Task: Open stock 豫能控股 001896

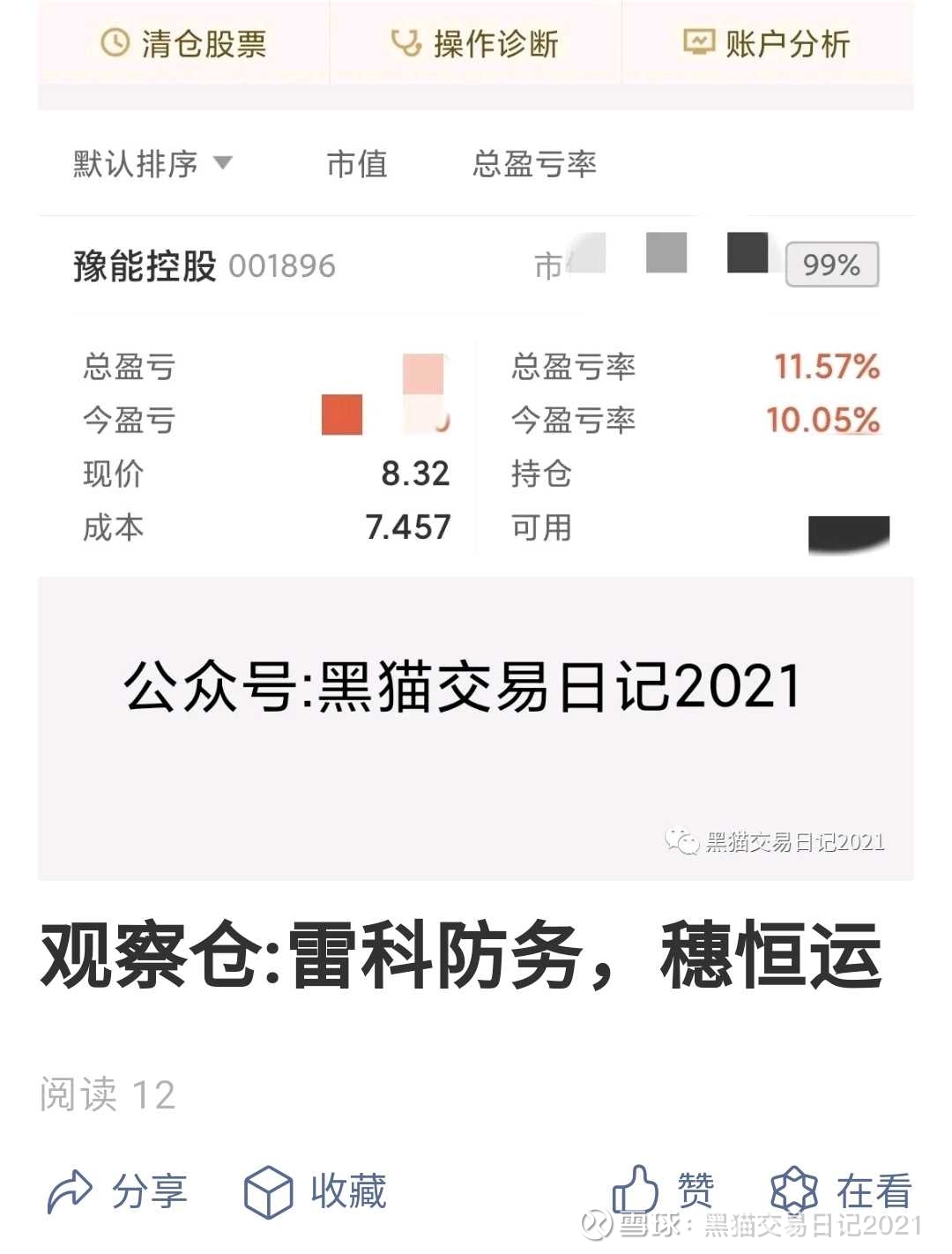Action: (202, 266)
